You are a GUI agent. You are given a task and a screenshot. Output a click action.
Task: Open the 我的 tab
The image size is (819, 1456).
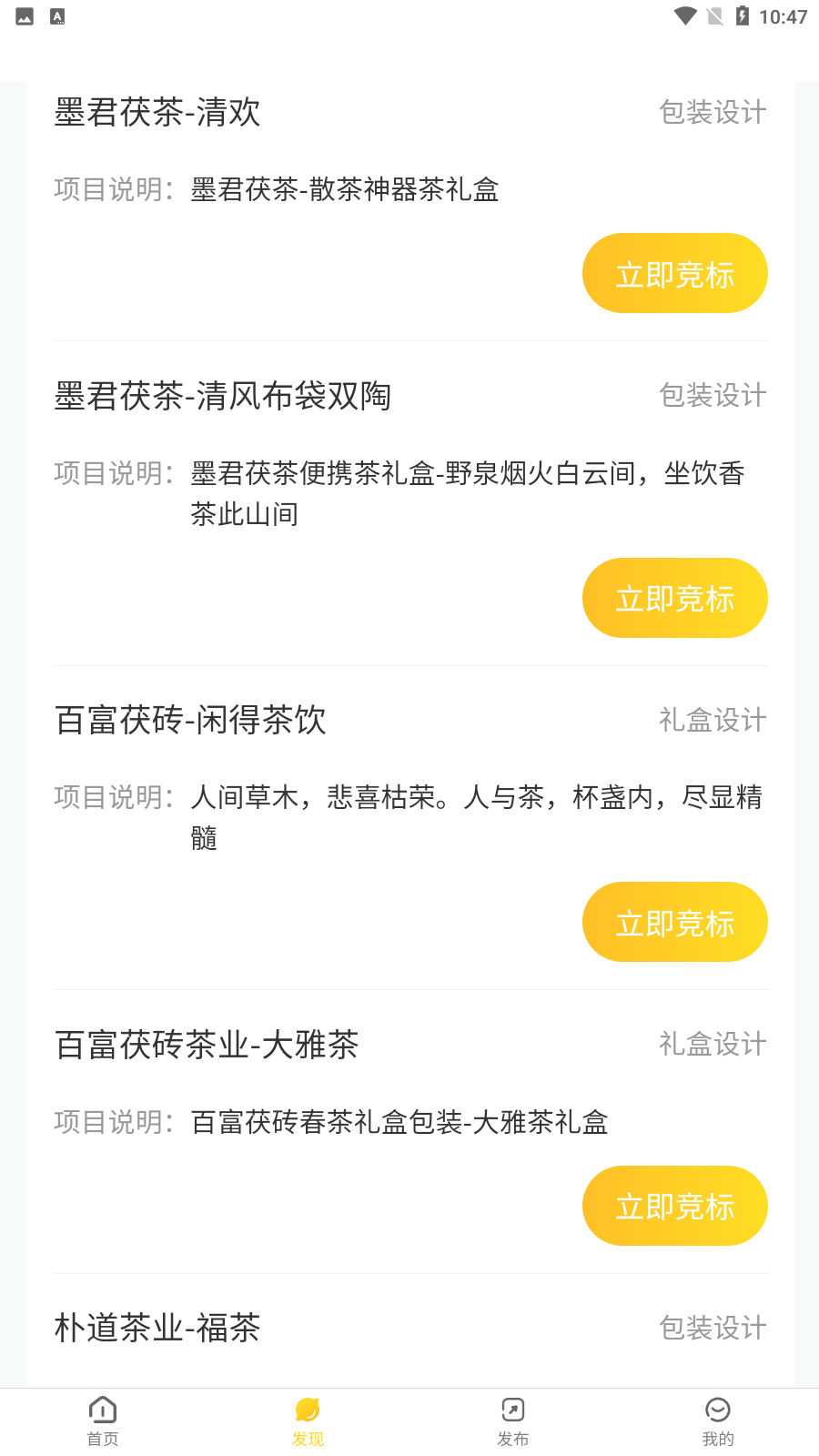pos(717,1421)
